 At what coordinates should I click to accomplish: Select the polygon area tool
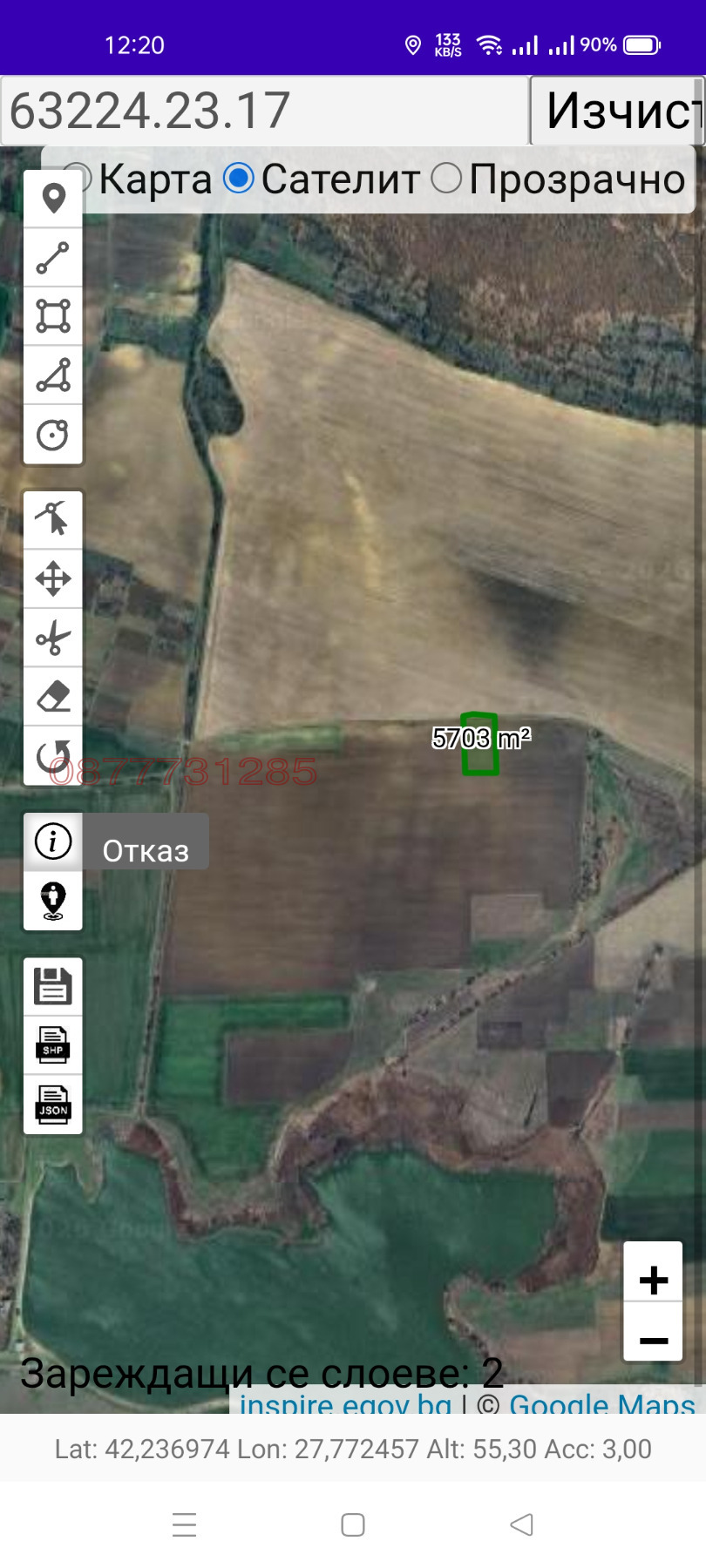52,317
